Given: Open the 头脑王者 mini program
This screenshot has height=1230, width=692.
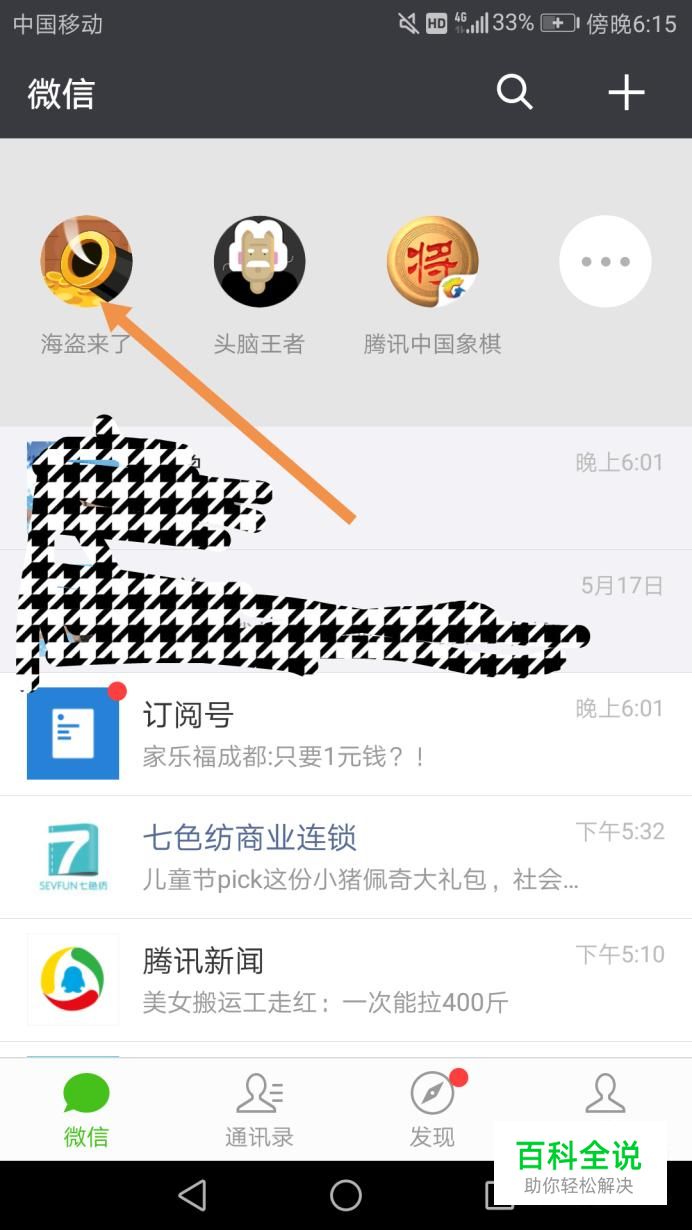Looking at the screenshot, I should (259, 262).
